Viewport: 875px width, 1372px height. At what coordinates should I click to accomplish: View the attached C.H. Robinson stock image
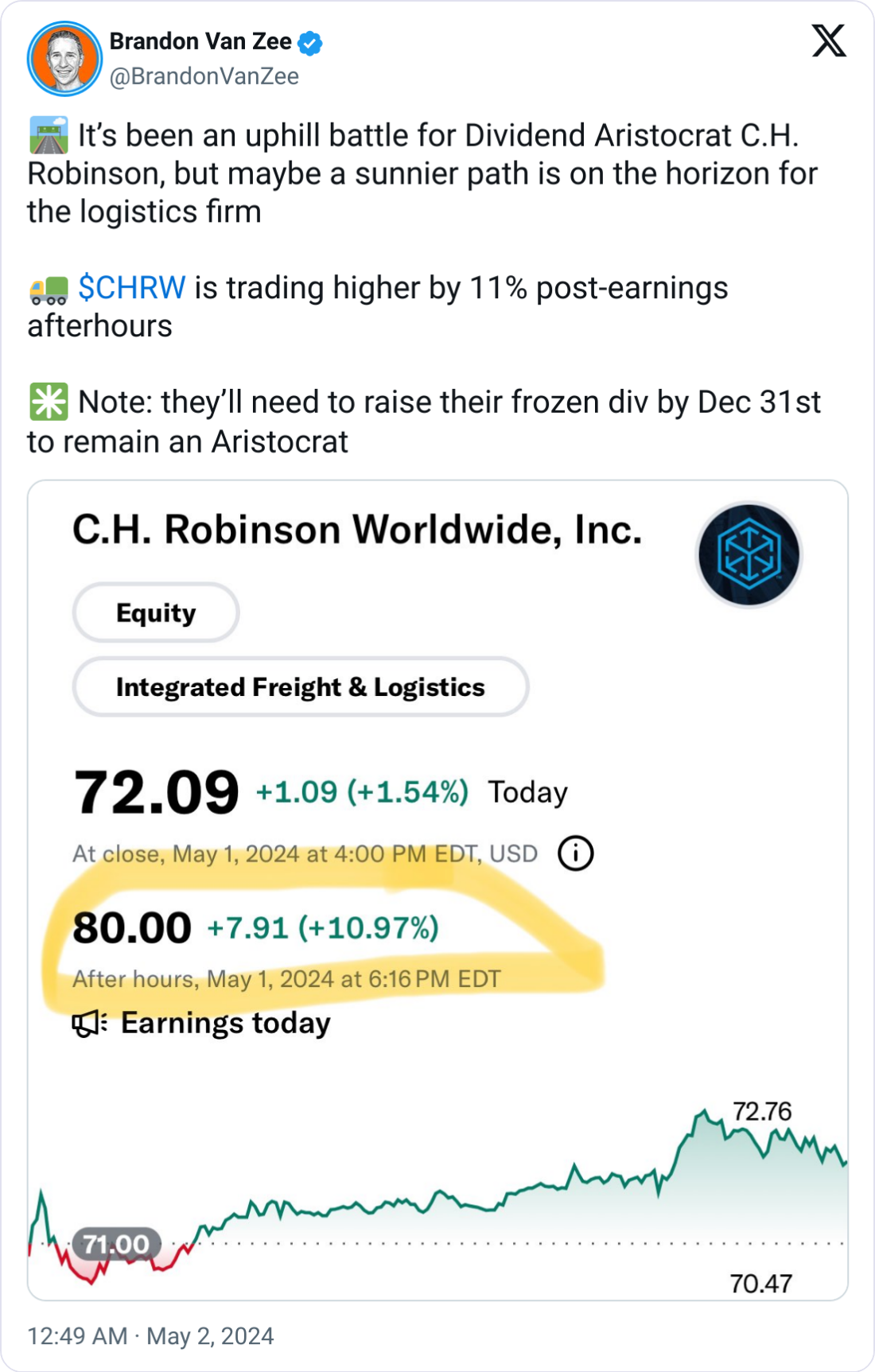click(437, 889)
